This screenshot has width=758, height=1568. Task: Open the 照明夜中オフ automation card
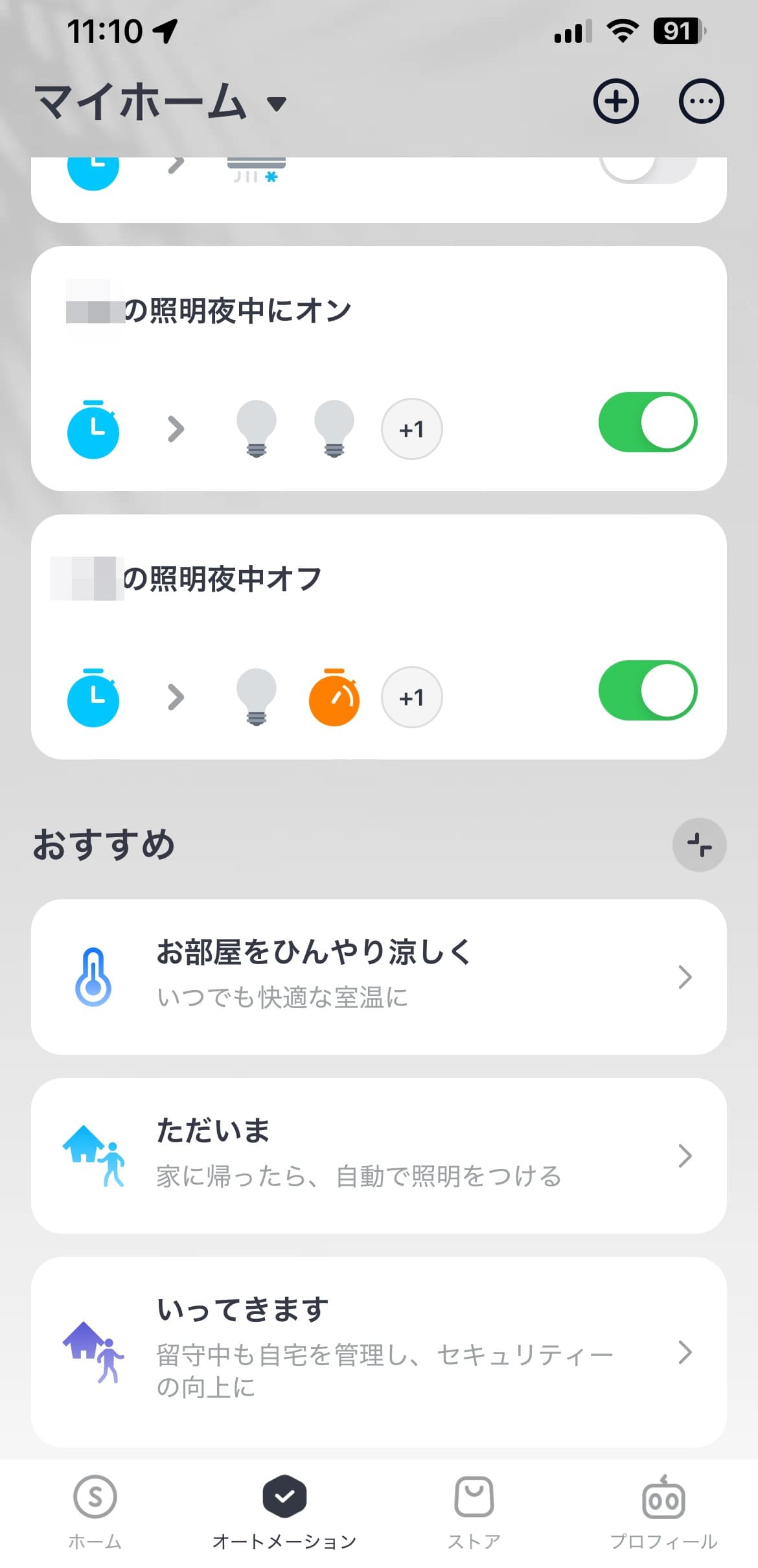coord(379,637)
